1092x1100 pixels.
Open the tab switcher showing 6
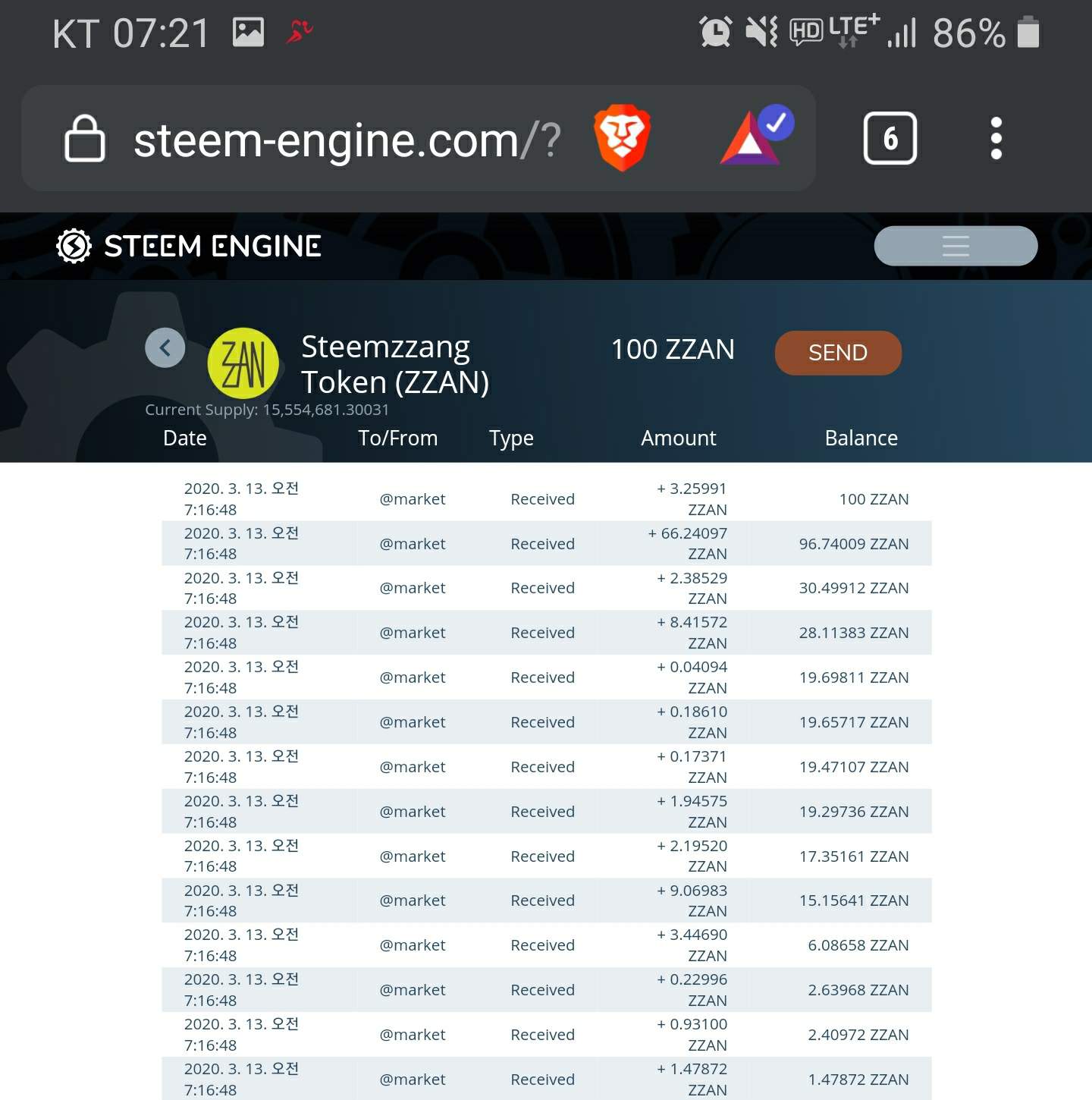pyautogui.click(x=890, y=138)
